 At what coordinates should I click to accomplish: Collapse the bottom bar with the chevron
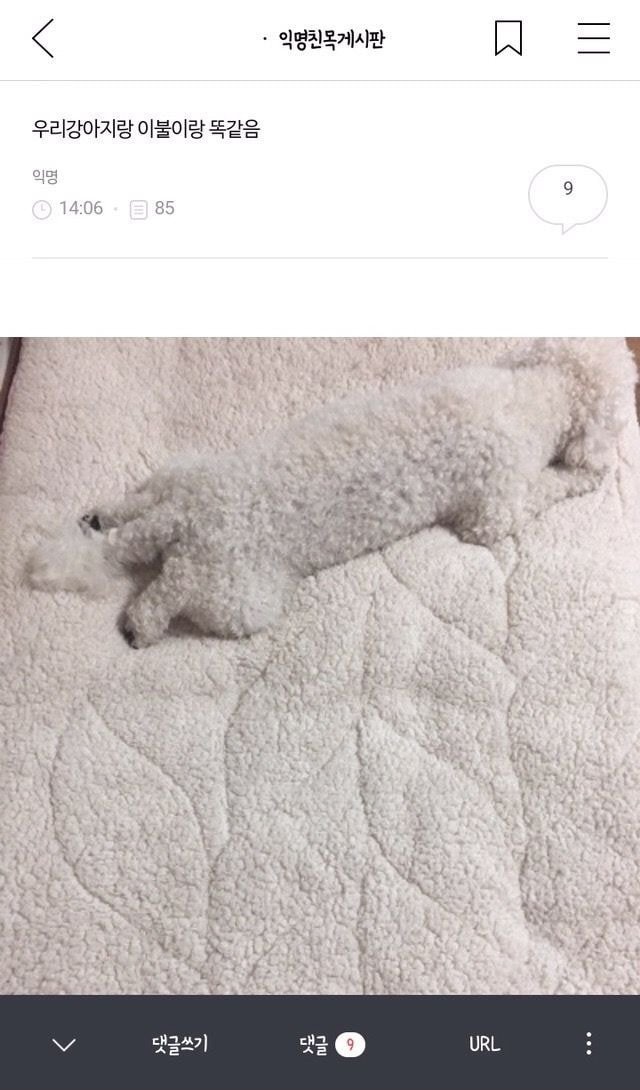pyautogui.click(x=64, y=1044)
